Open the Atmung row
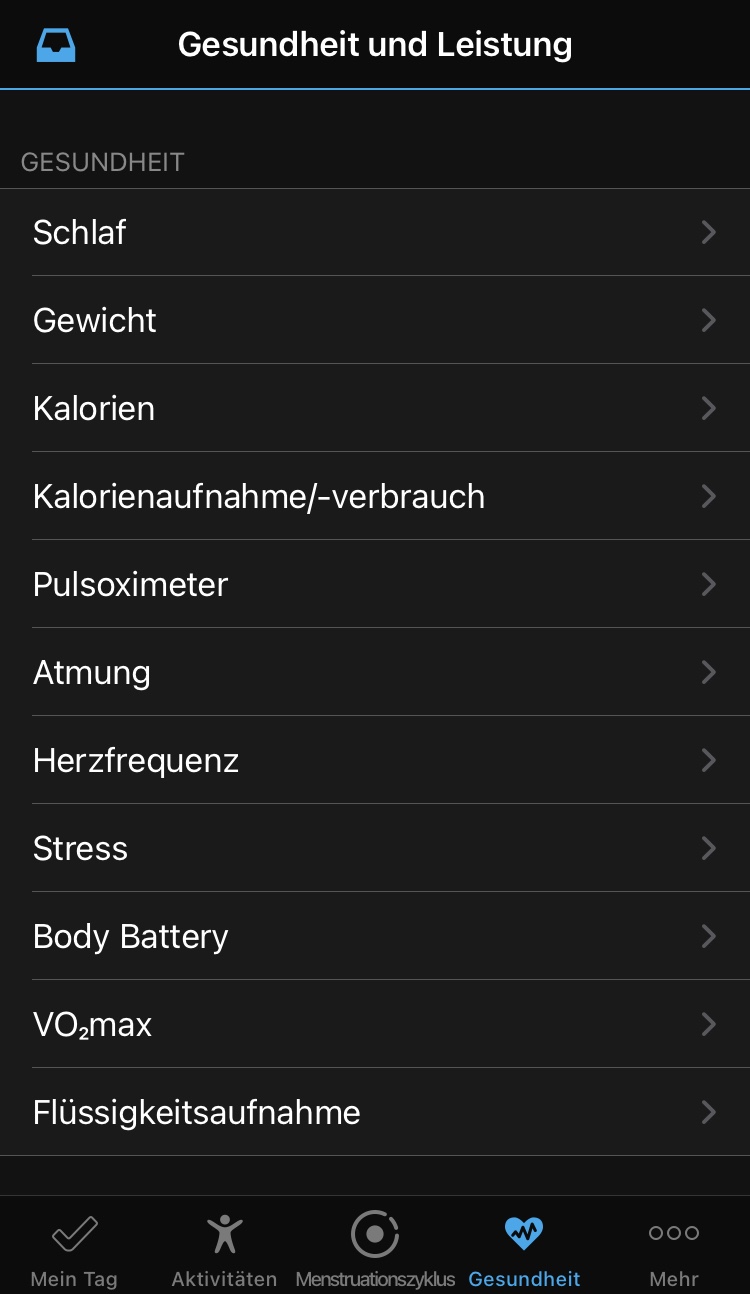 [375, 672]
